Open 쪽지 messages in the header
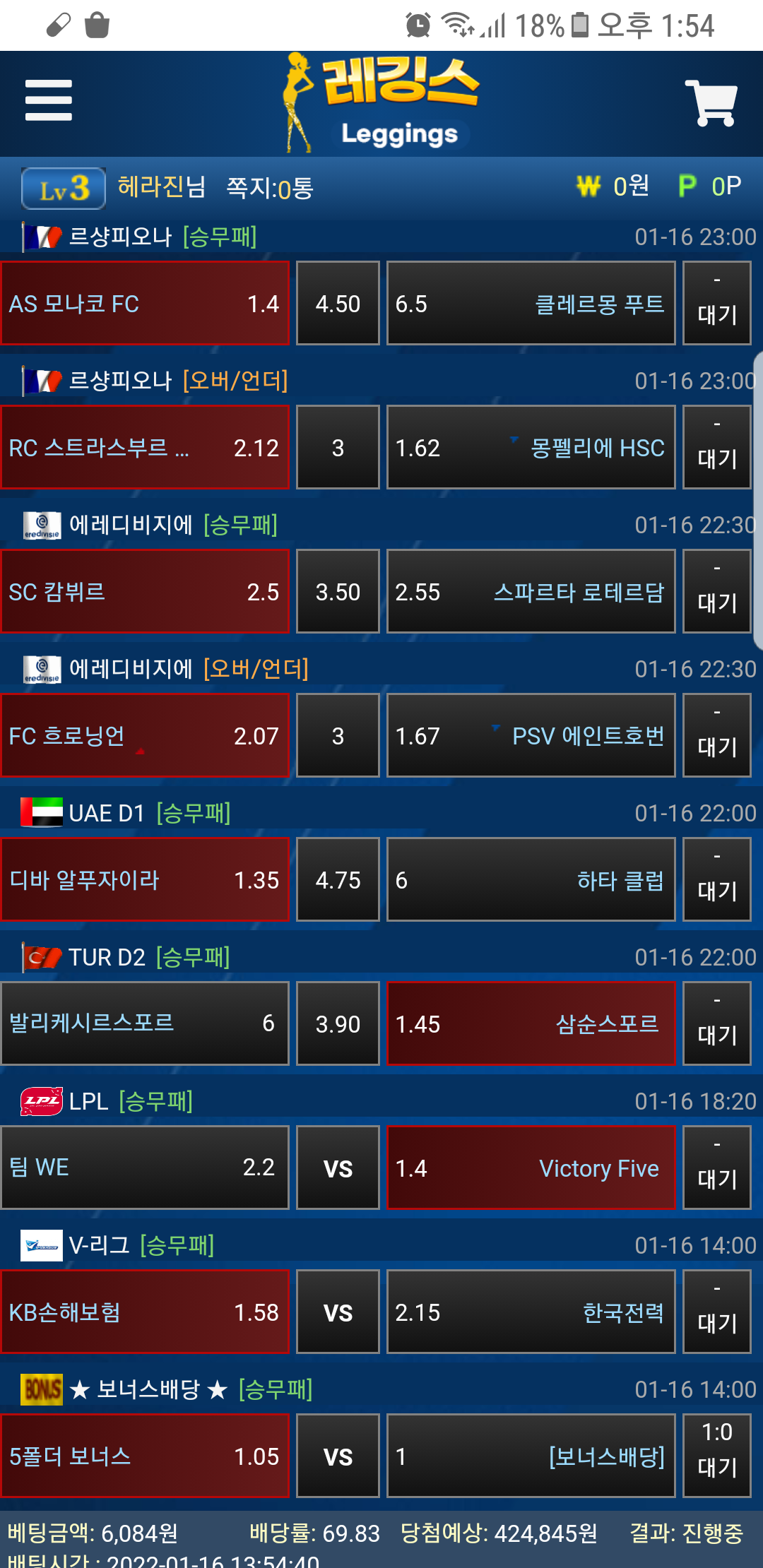 pos(269,188)
